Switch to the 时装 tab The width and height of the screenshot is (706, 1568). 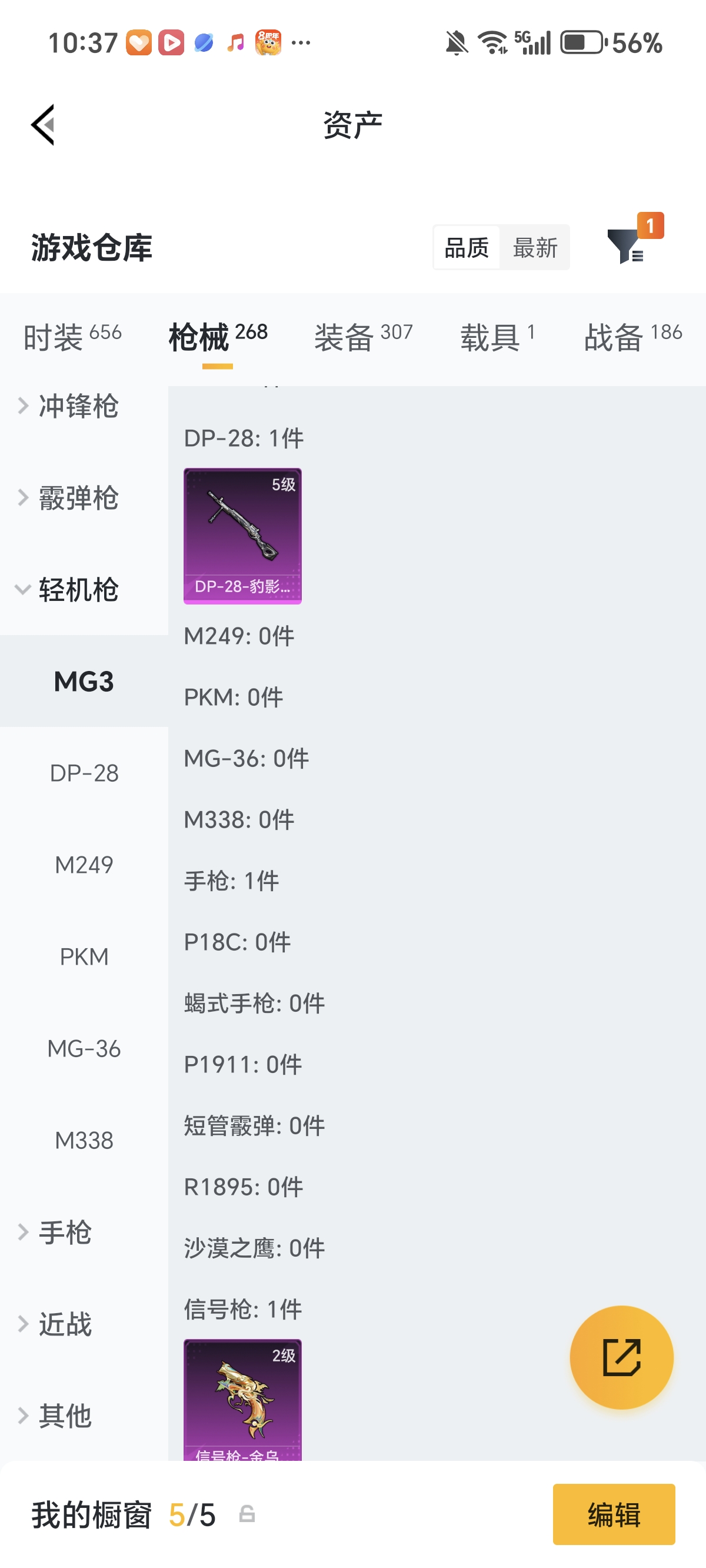click(72, 337)
